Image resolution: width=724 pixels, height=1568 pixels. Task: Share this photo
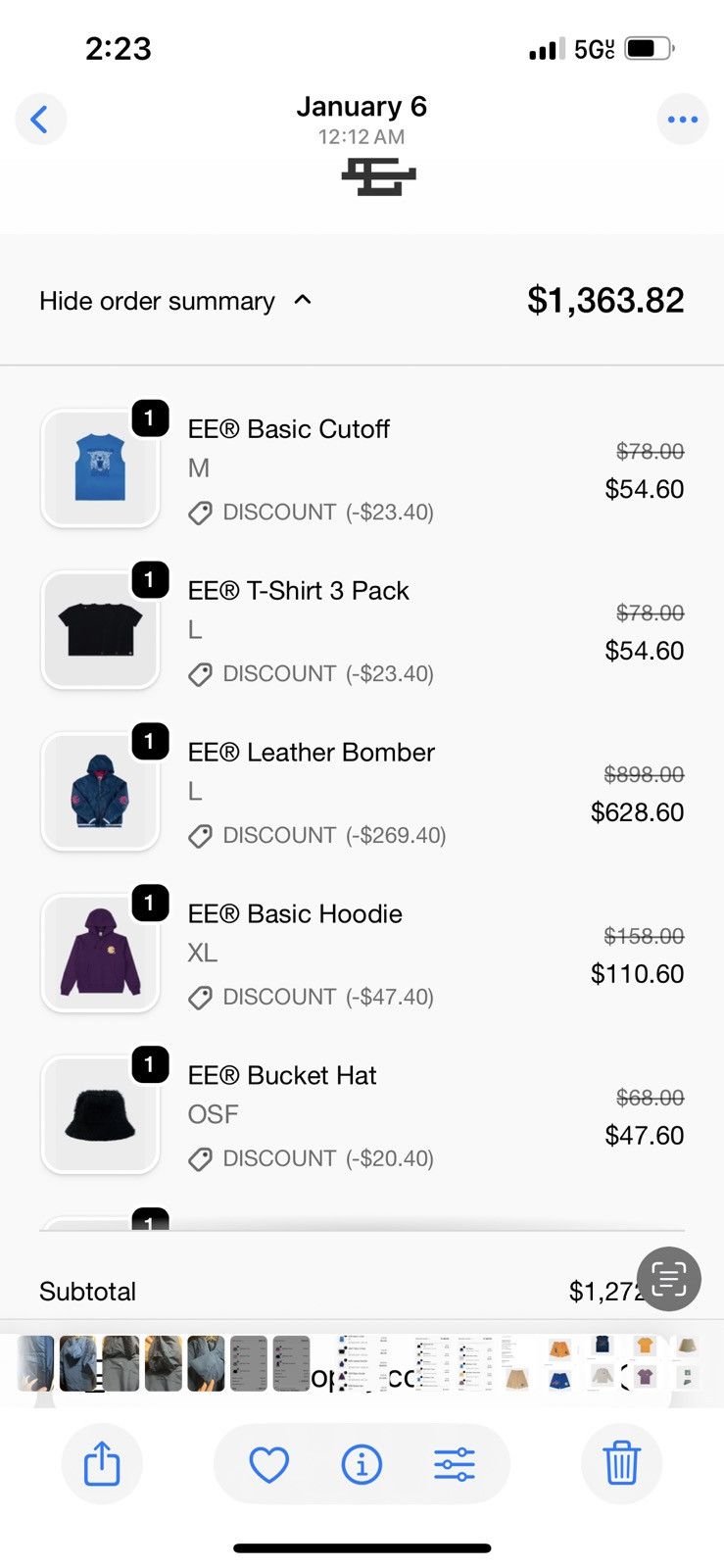click(102, 1464)
